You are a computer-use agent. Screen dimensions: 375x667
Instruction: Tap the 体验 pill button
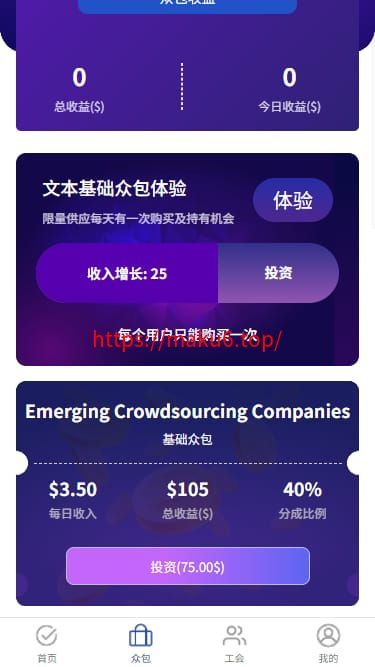tap(293, 200)
